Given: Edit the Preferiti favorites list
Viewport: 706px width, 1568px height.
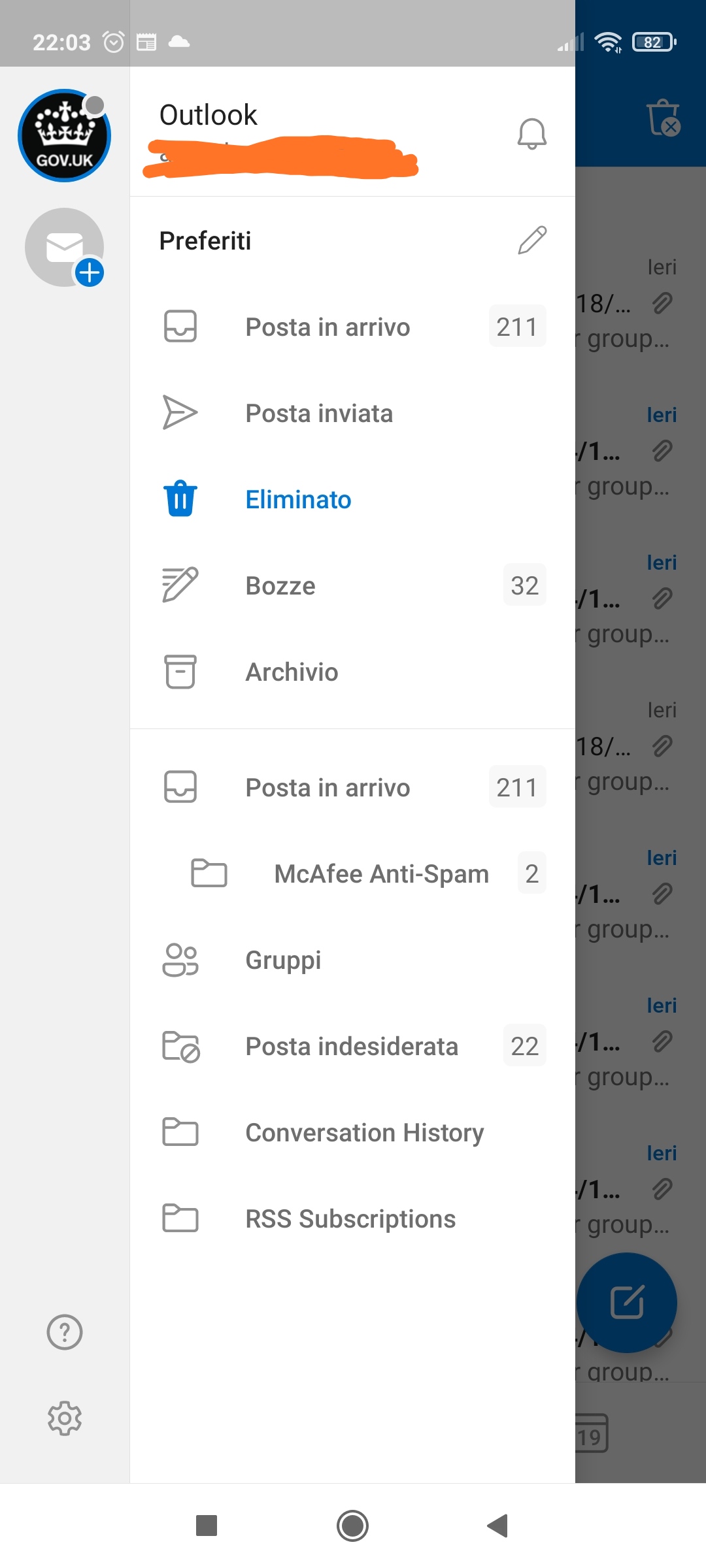Looking at the screenshot, I should click(x=532, y=240).
